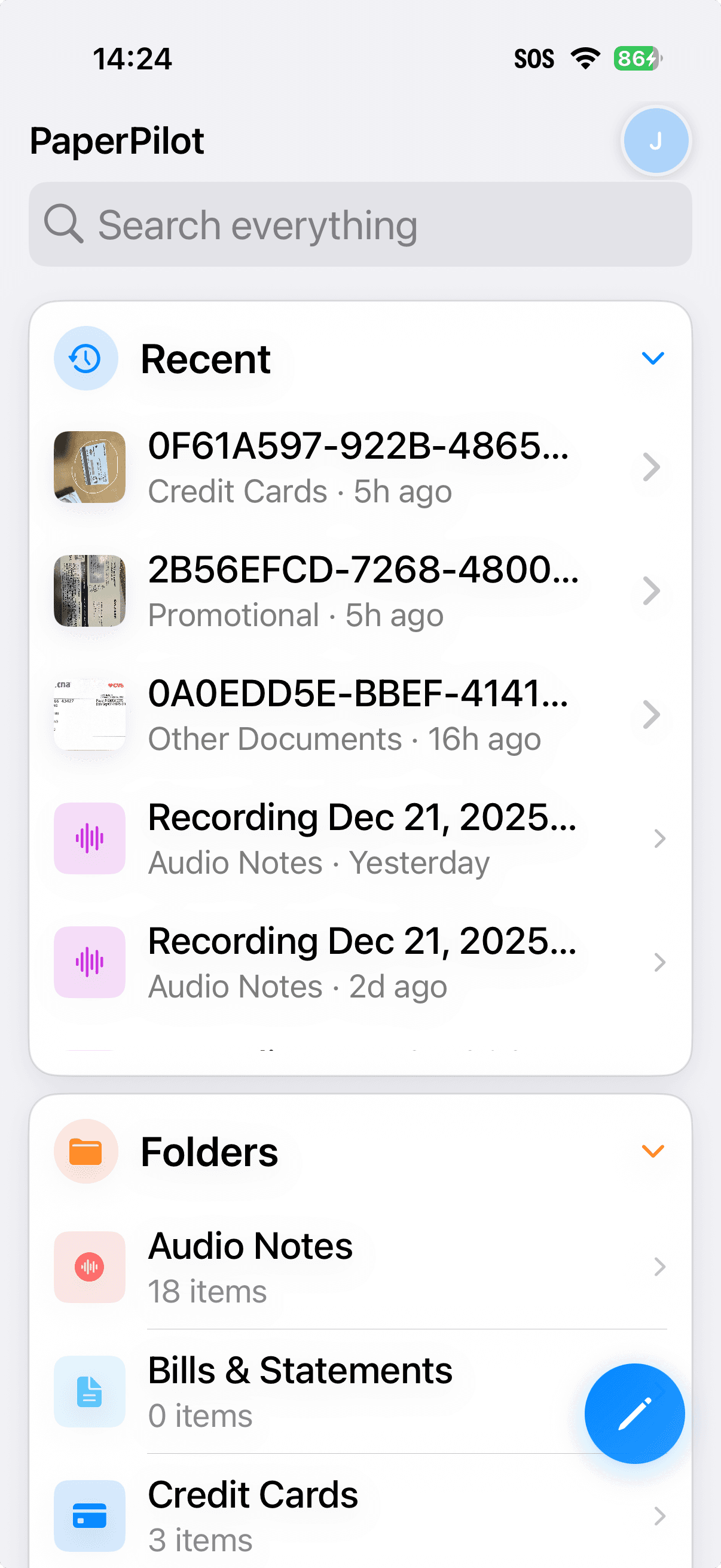Expand the Promotional document row chevron
Image resolution: width=721 pixels, height=1568 pixels.
(652, 590)
